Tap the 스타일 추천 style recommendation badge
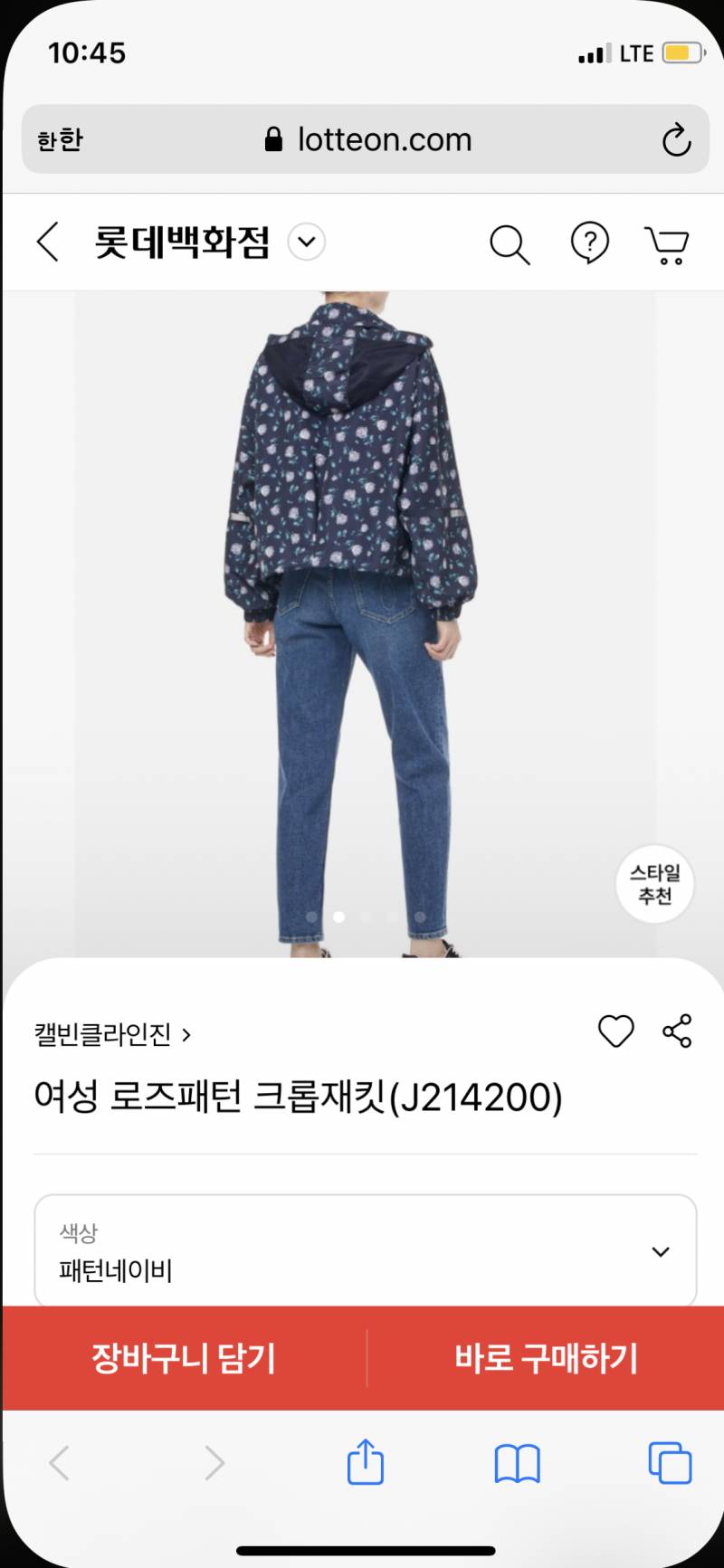This screenshot has height=1568, width=724. (x=654, y=884)
